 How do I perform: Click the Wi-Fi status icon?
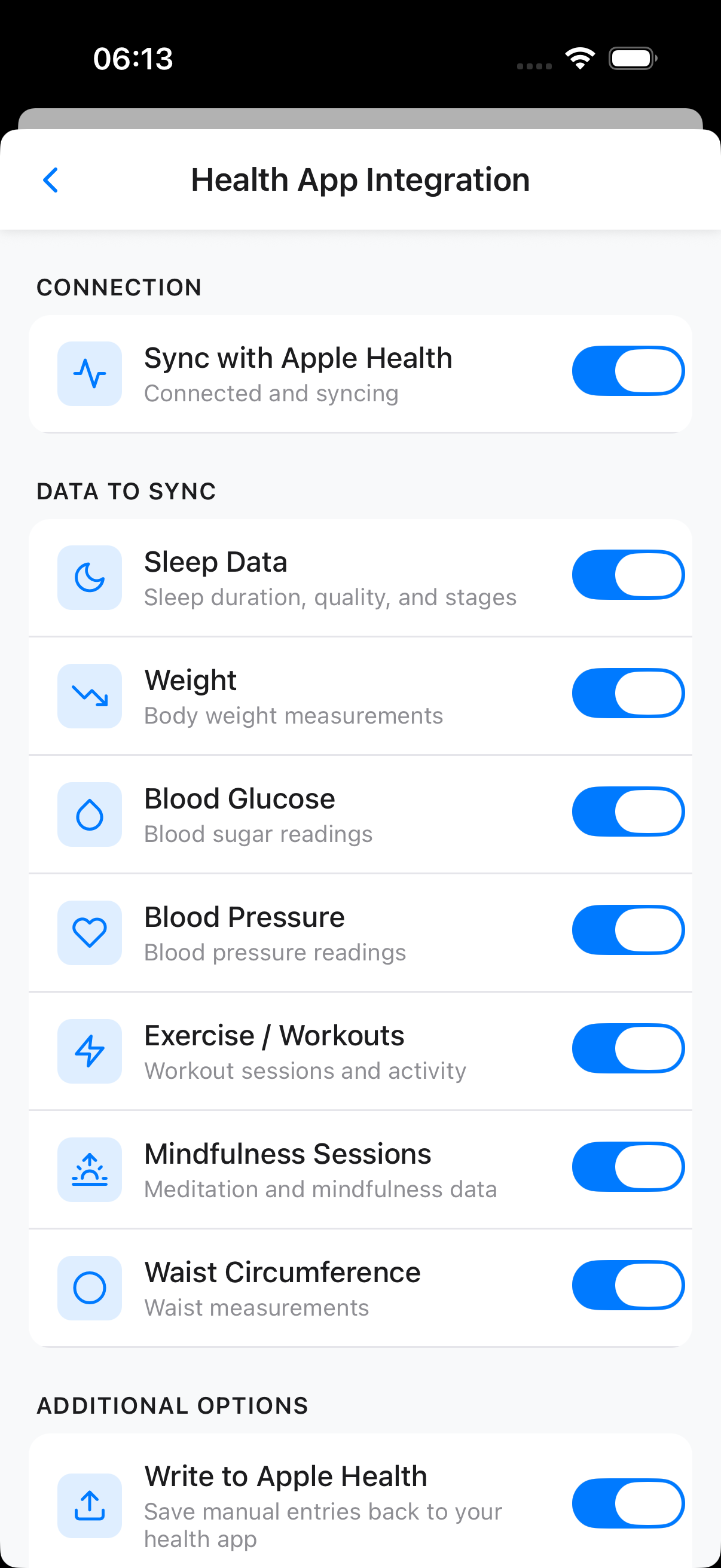[580, 58]
